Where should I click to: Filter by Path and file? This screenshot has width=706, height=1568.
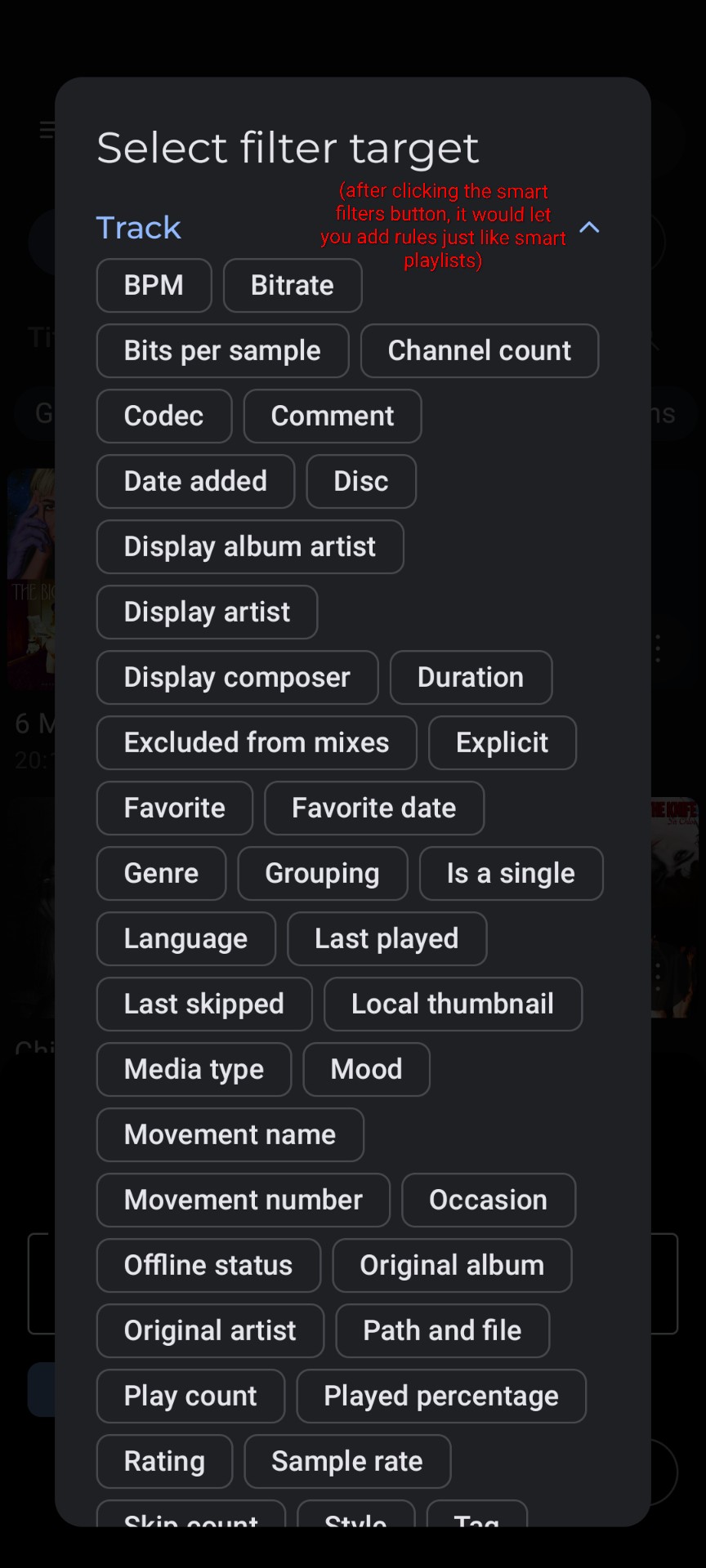point(442,1331)
